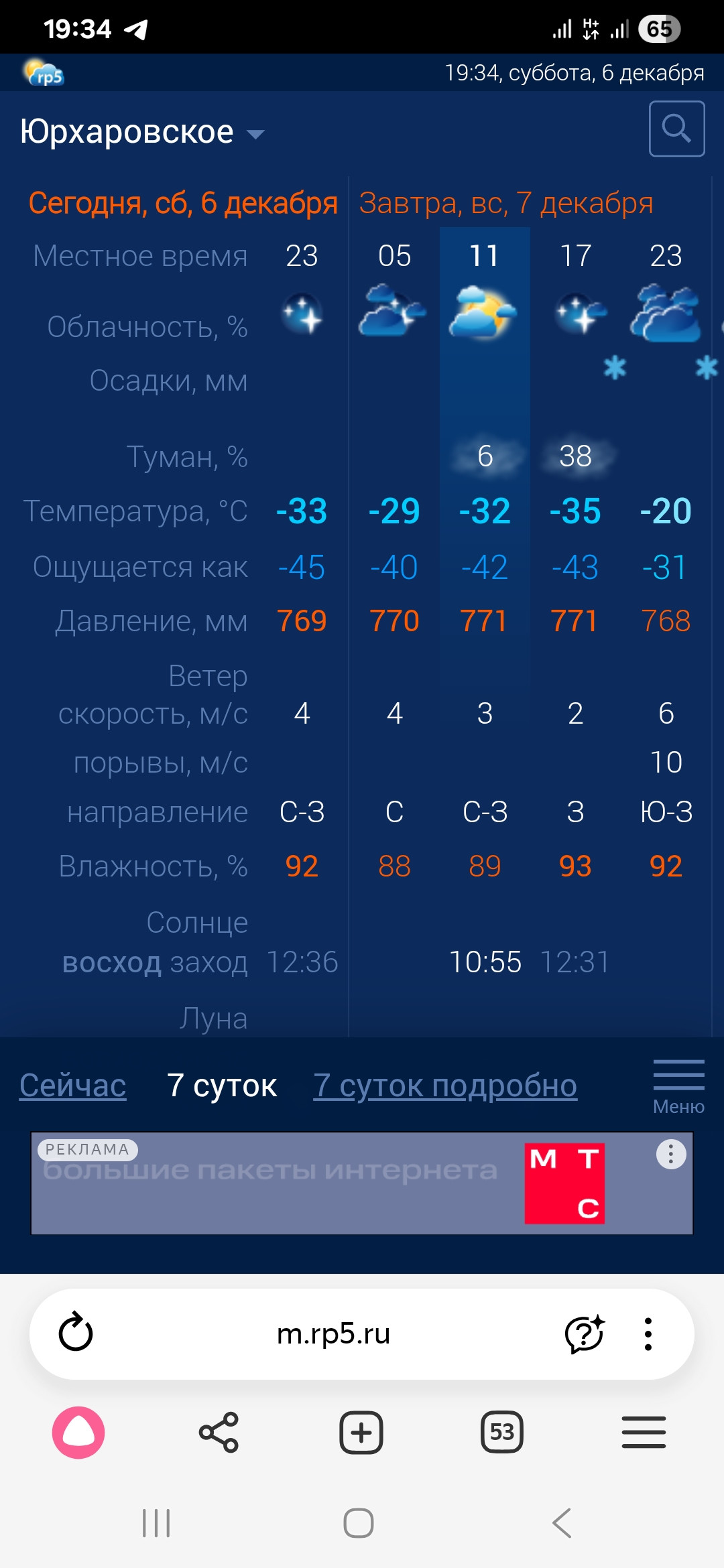
Task: Open the MTS internet packages ad
Action: coord(362,1183)
